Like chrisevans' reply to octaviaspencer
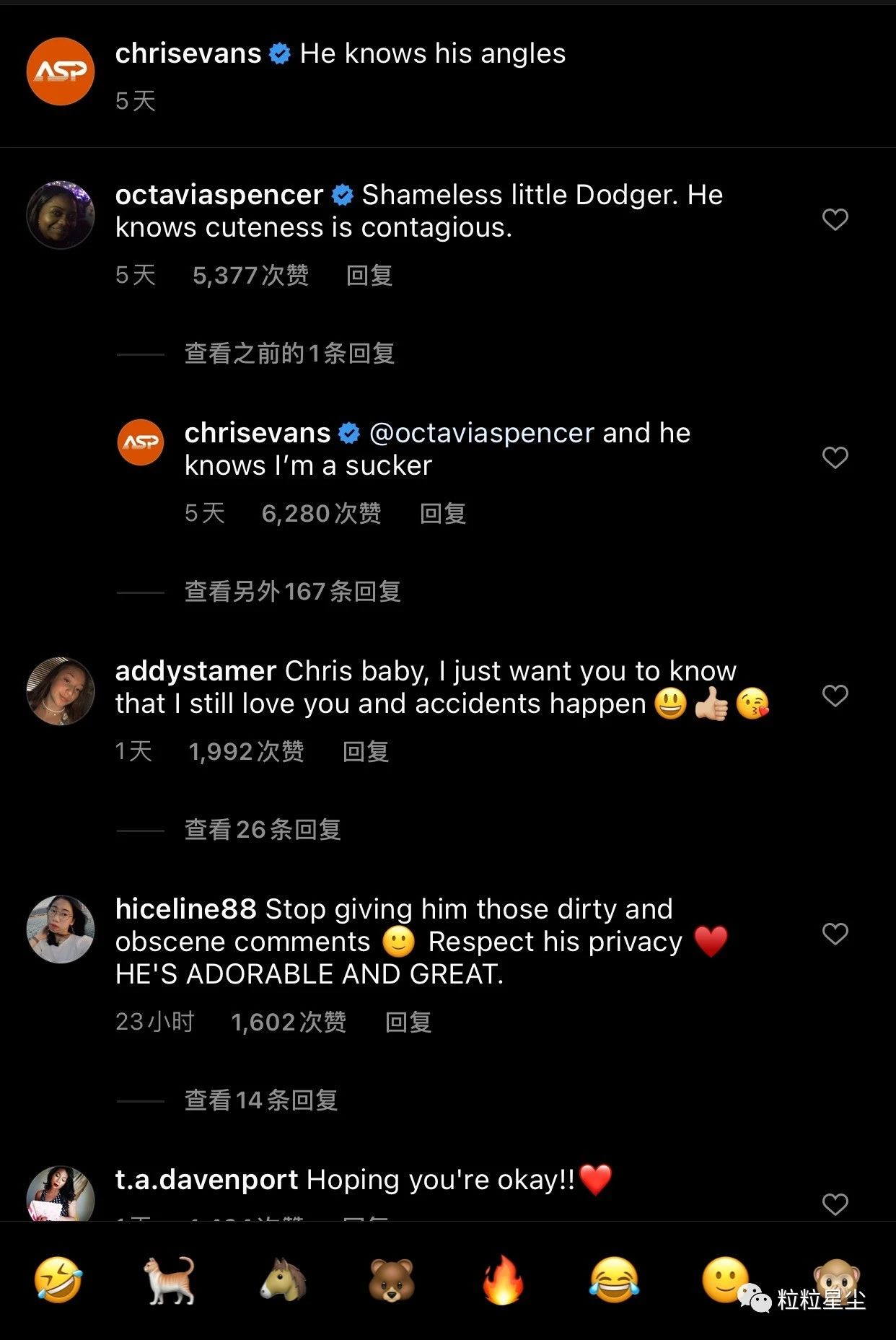This screenshot has height=1340, width=896. click(835, 457)
